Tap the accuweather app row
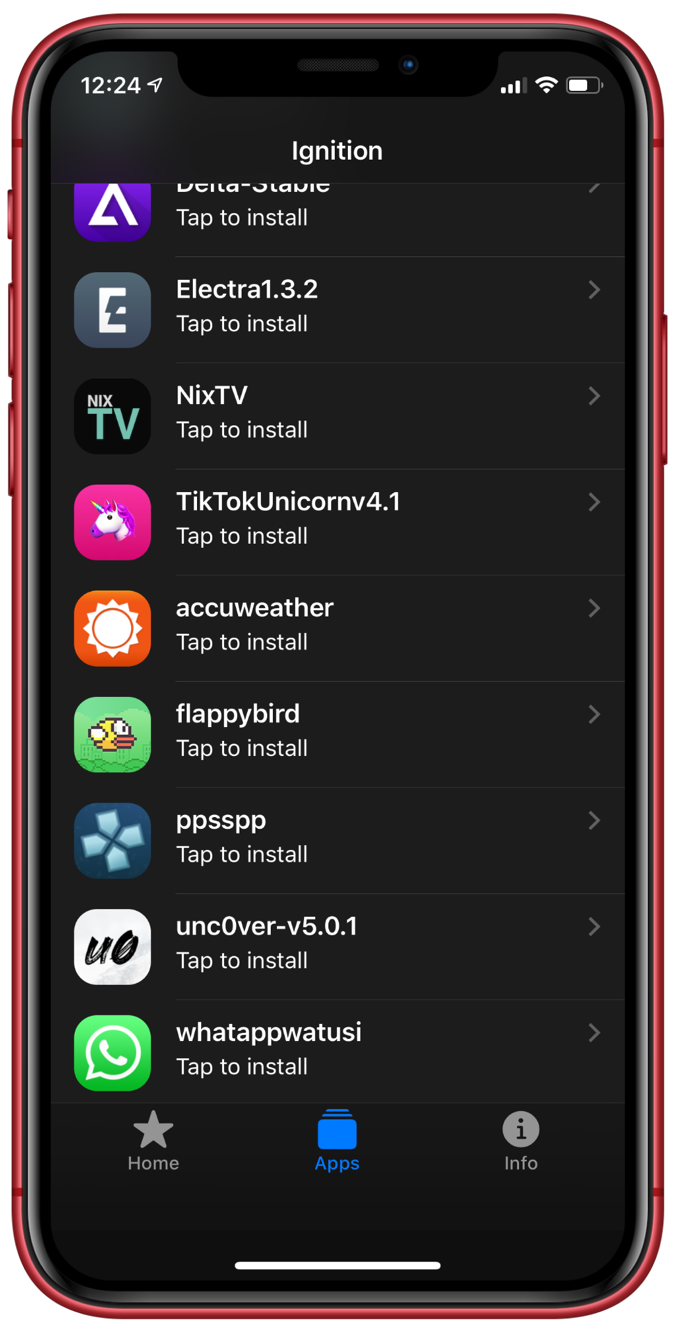Screen dimensions: 675x1336 pyautogui.click(x=337, y=626)
